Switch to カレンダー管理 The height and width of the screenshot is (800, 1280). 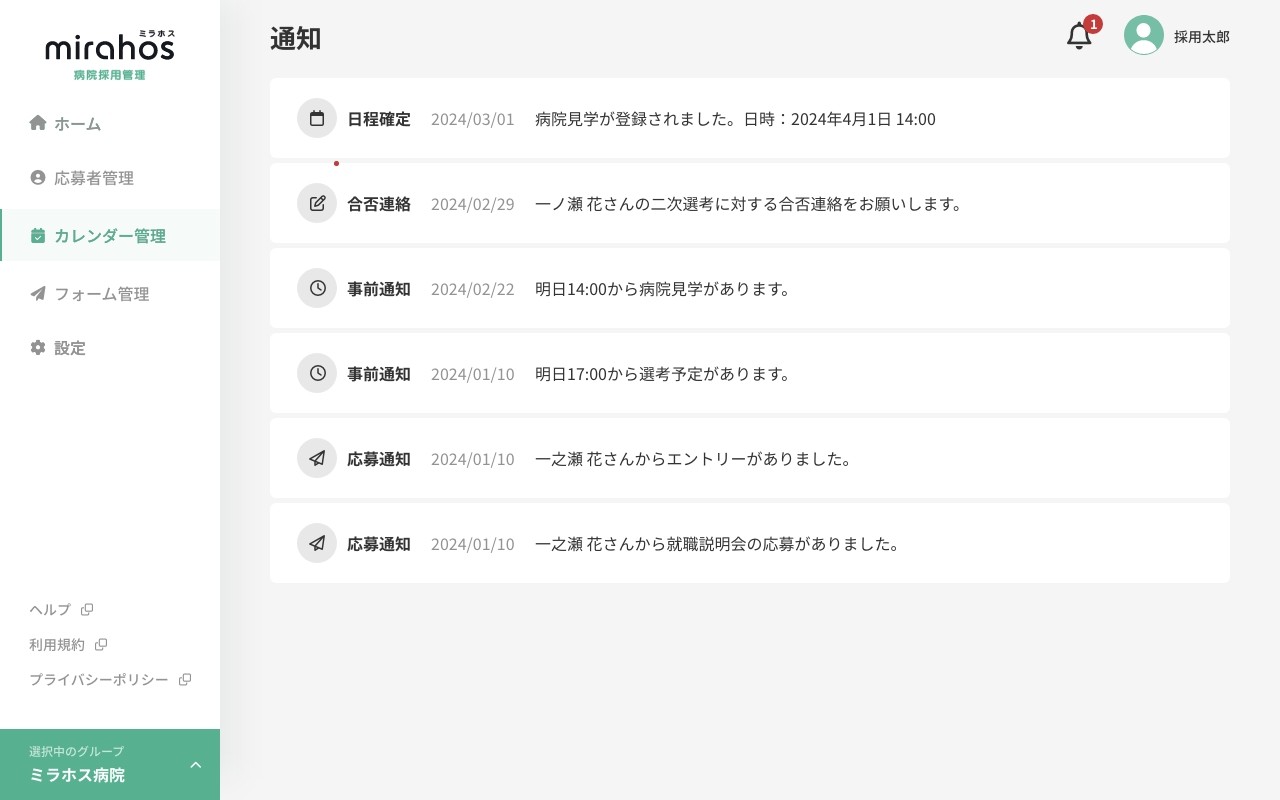pyautogui.click(x=109, y=236)
